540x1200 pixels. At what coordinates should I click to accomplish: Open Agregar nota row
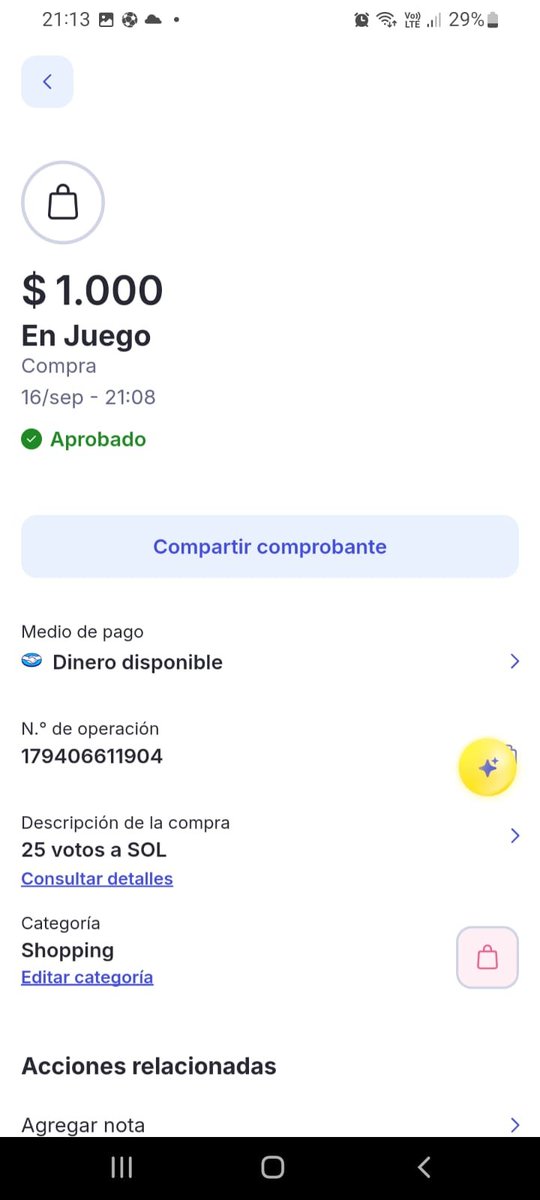[270, 1125]
